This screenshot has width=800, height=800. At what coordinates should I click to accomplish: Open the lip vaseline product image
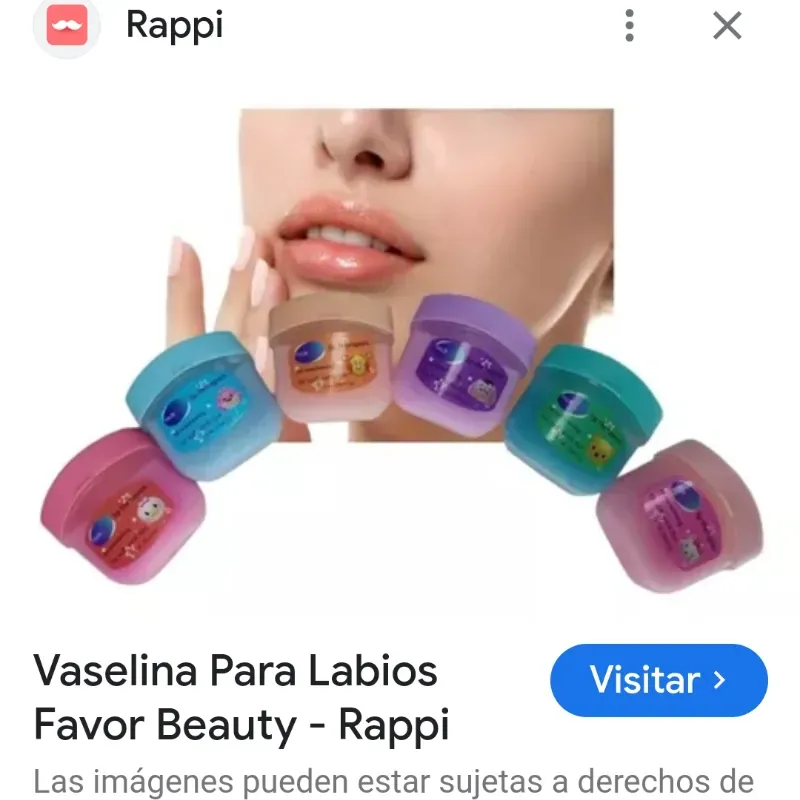click(x=400, y=350)
